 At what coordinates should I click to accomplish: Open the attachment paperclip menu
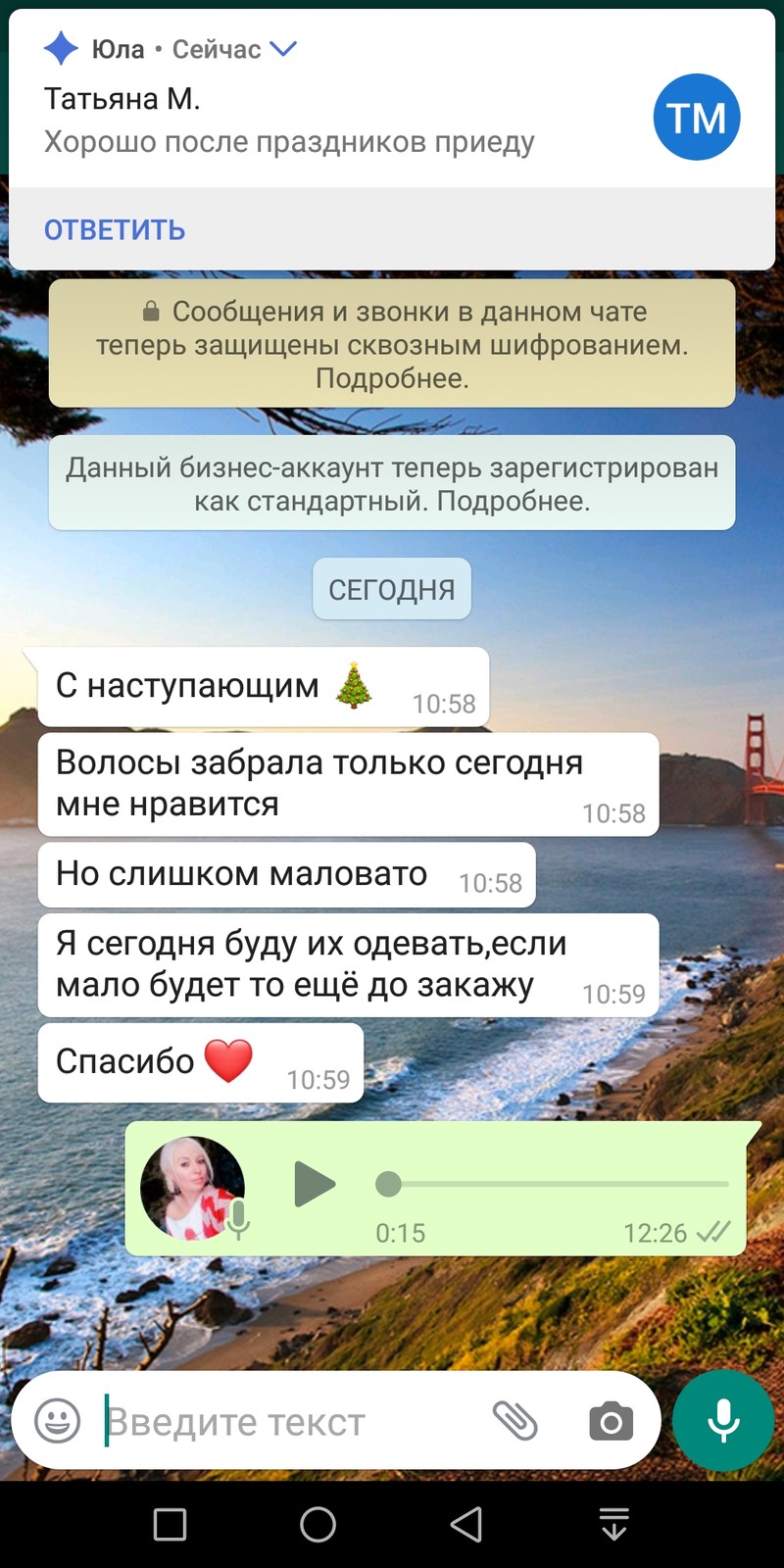pyautogui.click(x=515, y=1420)
